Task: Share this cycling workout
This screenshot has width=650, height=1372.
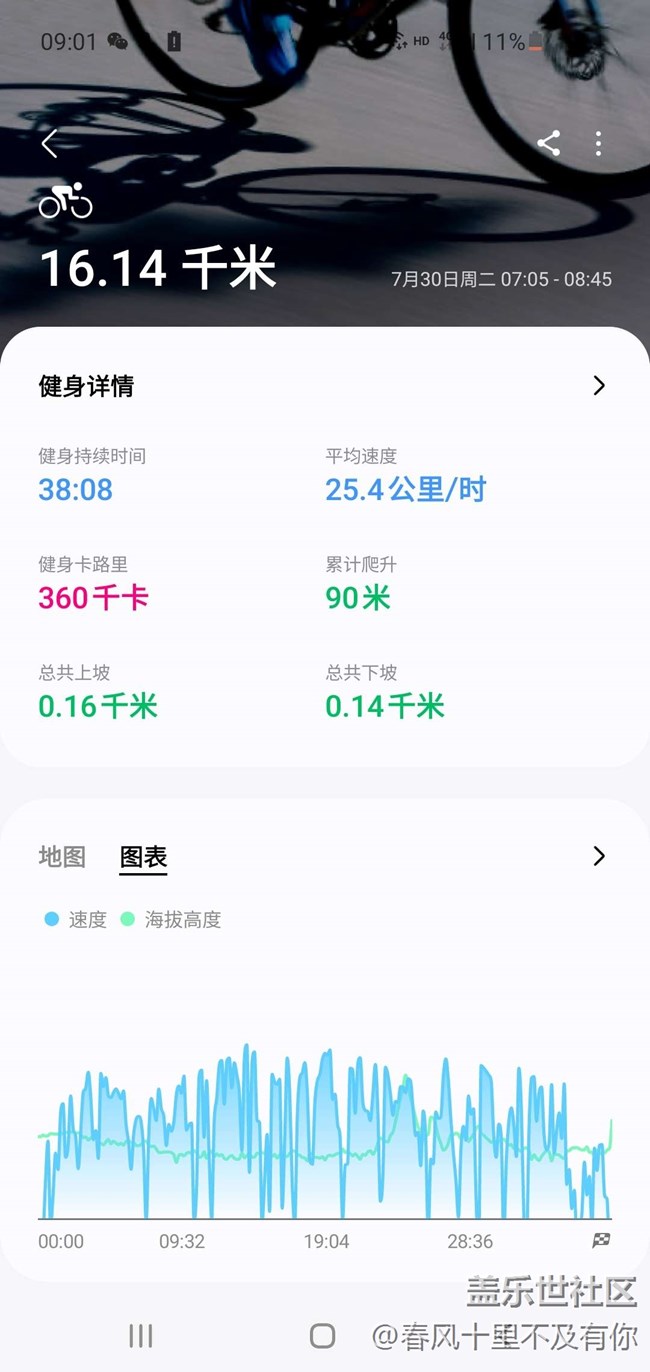Action: [x=548, y=143]
